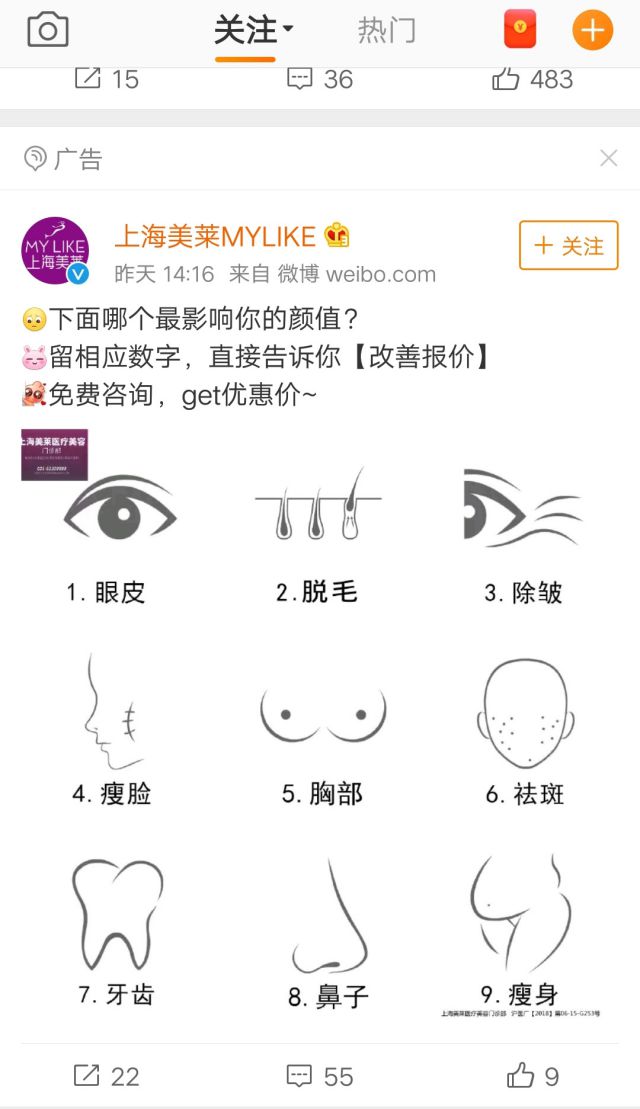The image size is (640, 1109).
Task: Repost the 上海美莱MYLIKE post
Action: click(106, 1076)
